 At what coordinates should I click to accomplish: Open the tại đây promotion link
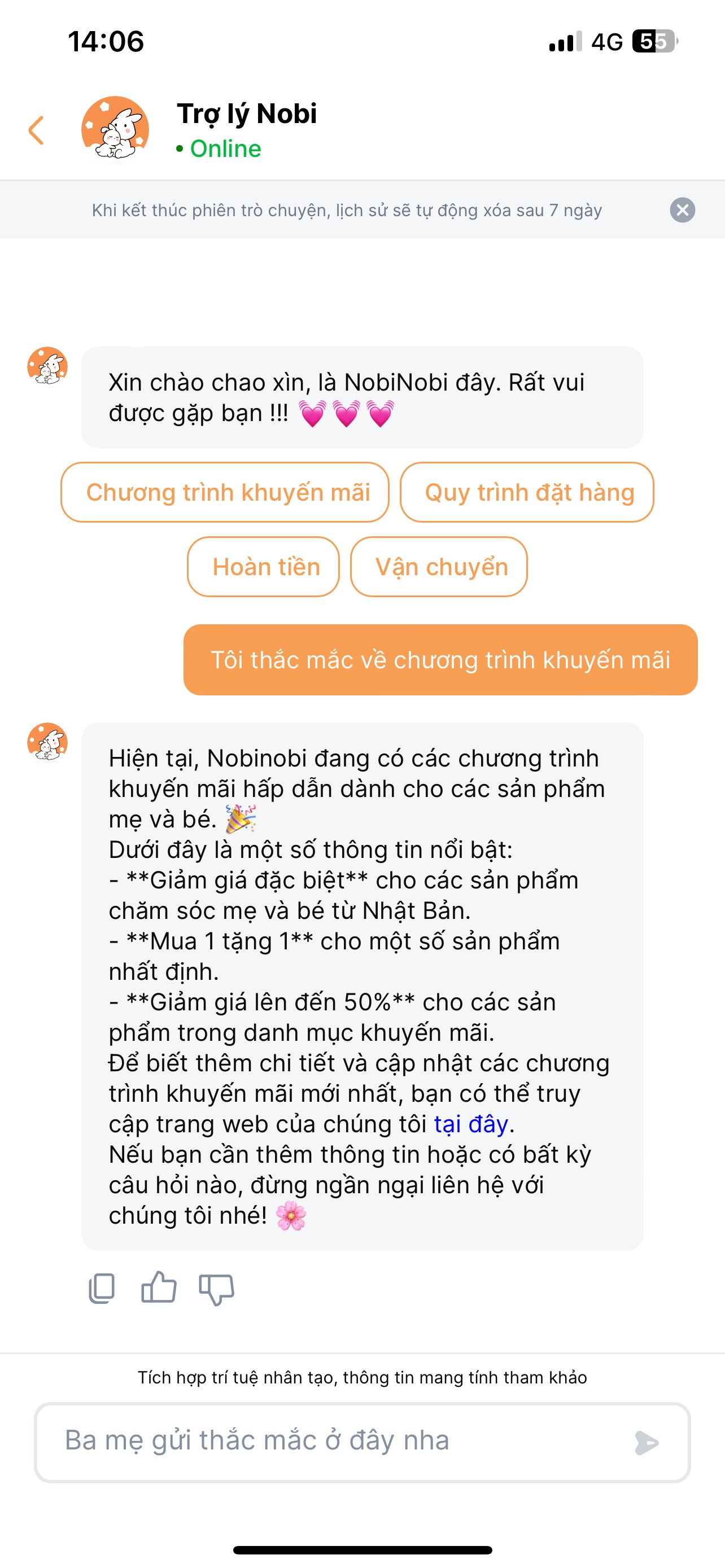(x=470, y=1124)
